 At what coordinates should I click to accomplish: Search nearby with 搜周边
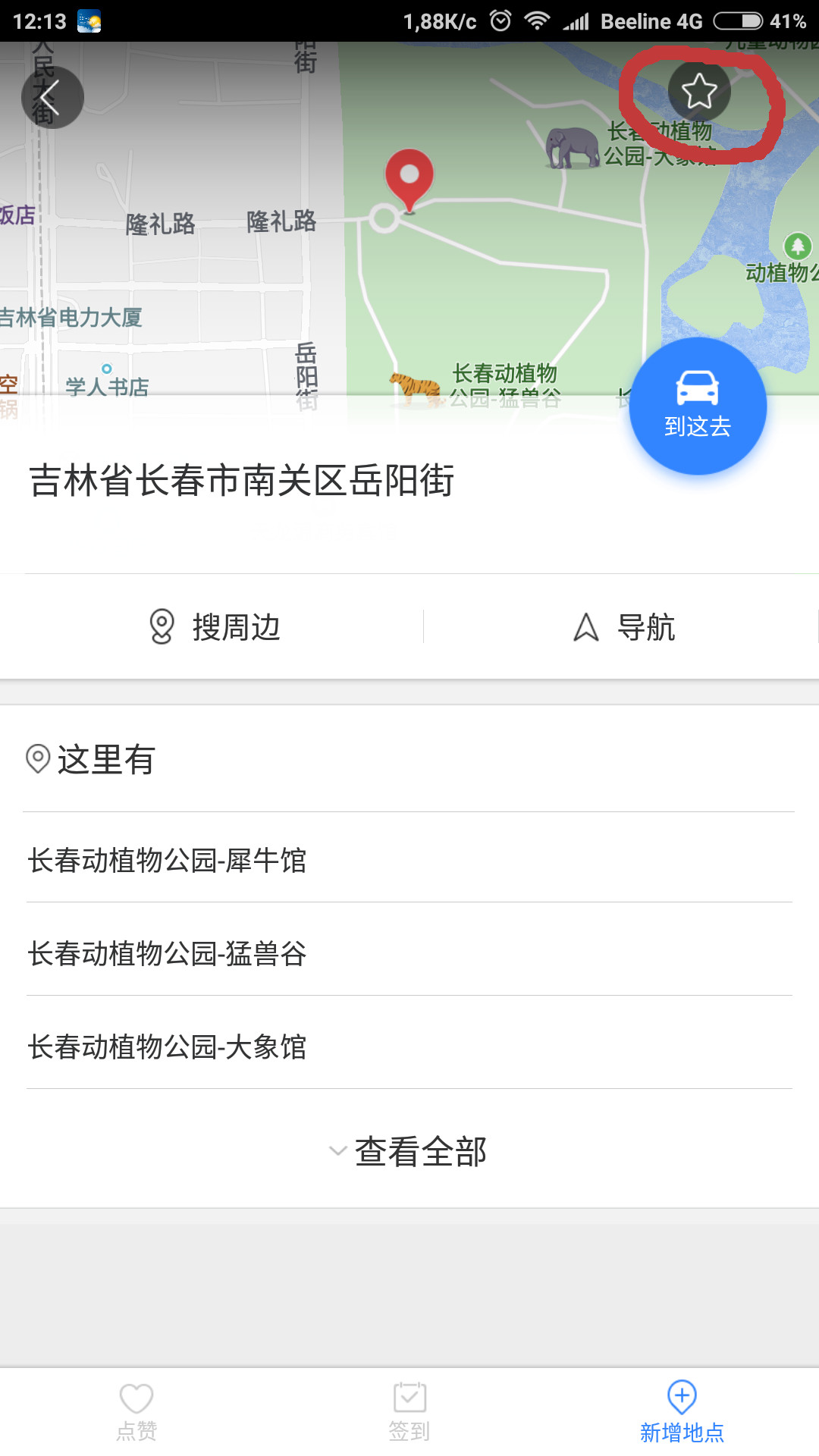(x=214, y=627)
